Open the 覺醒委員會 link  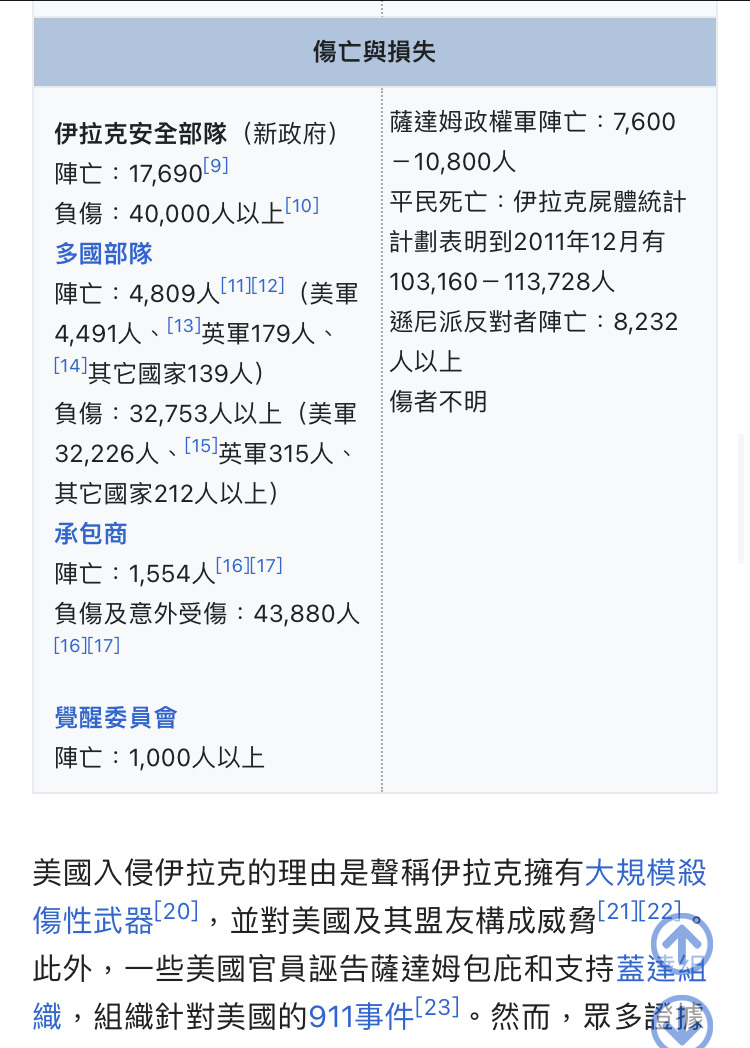pos(116,717)
